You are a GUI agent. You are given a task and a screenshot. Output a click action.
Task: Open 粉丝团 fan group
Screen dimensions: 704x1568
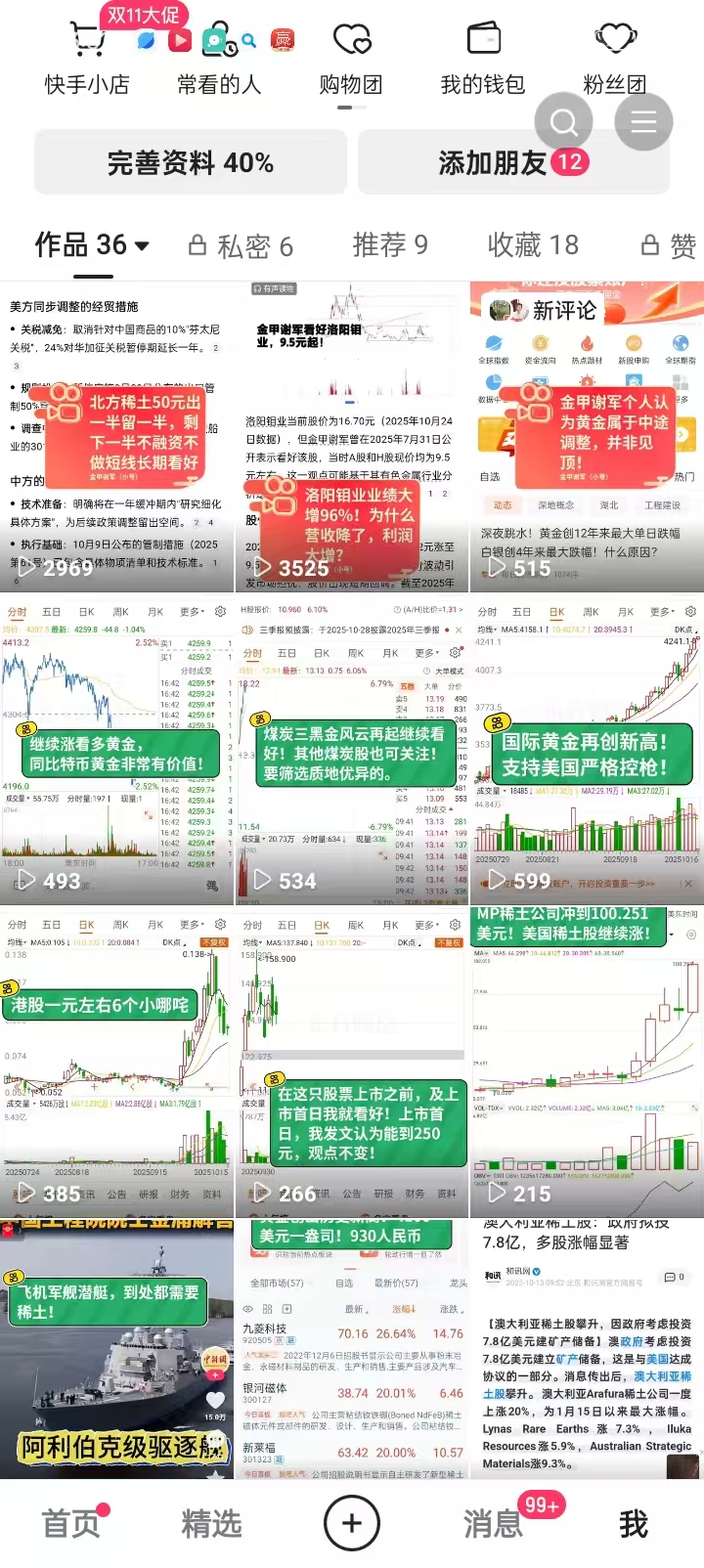(x=615, y=61)
